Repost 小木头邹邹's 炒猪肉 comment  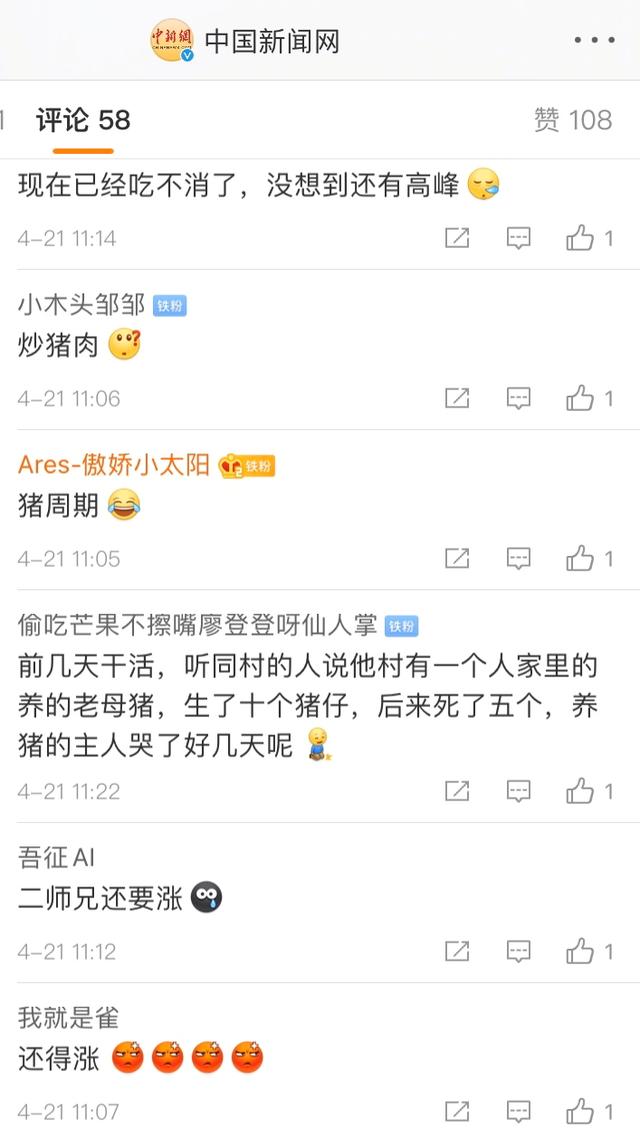pos(457,398)
